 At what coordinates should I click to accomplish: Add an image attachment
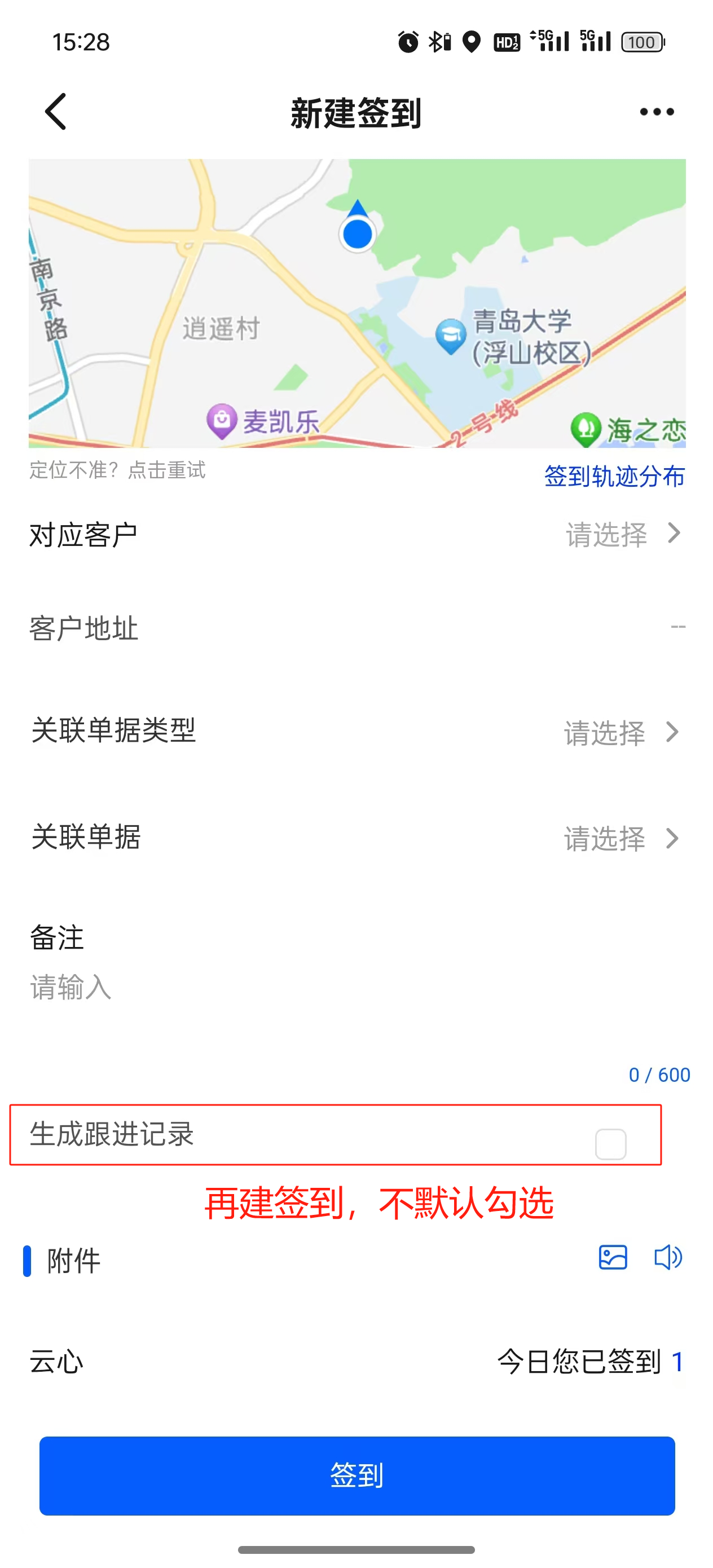(x=613, y=1258)
